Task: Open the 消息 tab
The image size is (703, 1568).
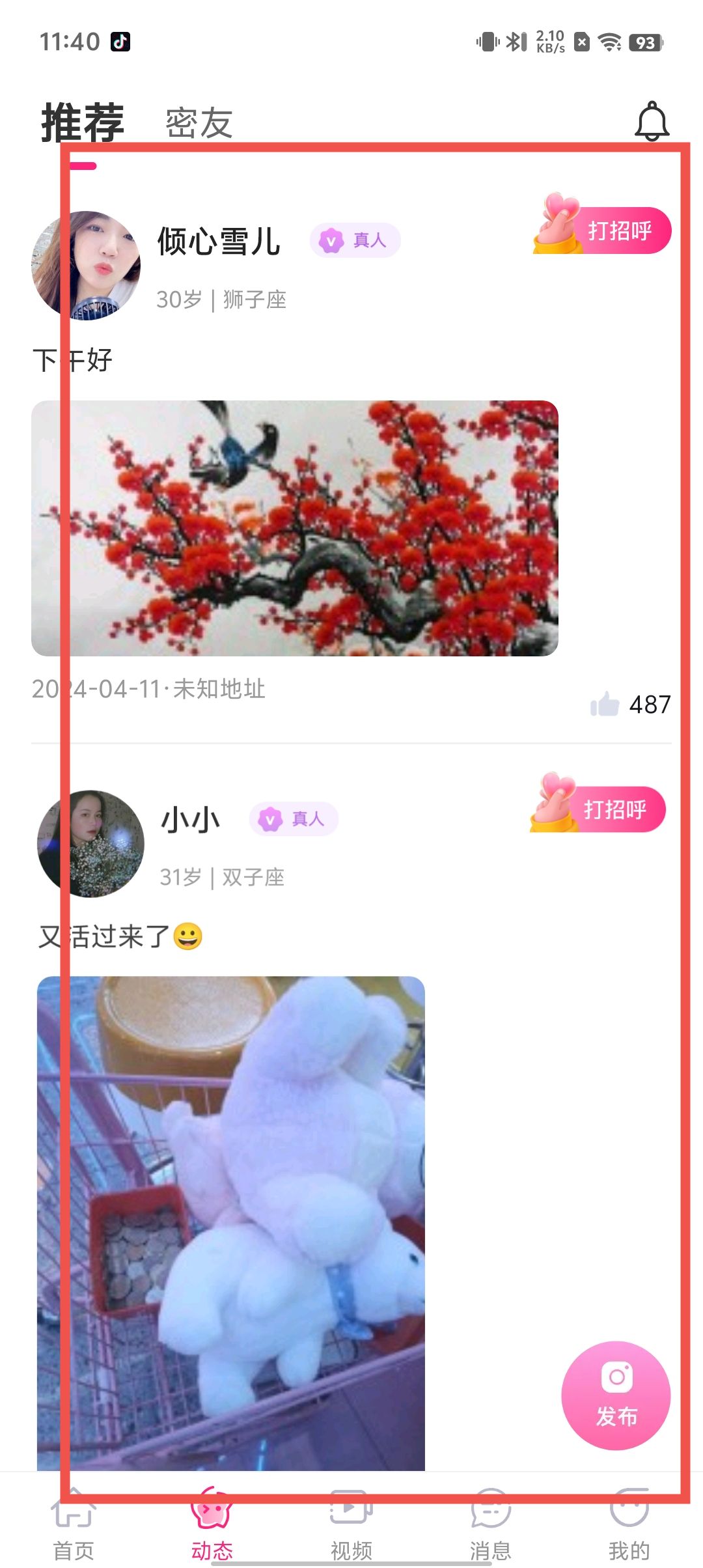Action: pyautogui.click(x=491, y=1524)
